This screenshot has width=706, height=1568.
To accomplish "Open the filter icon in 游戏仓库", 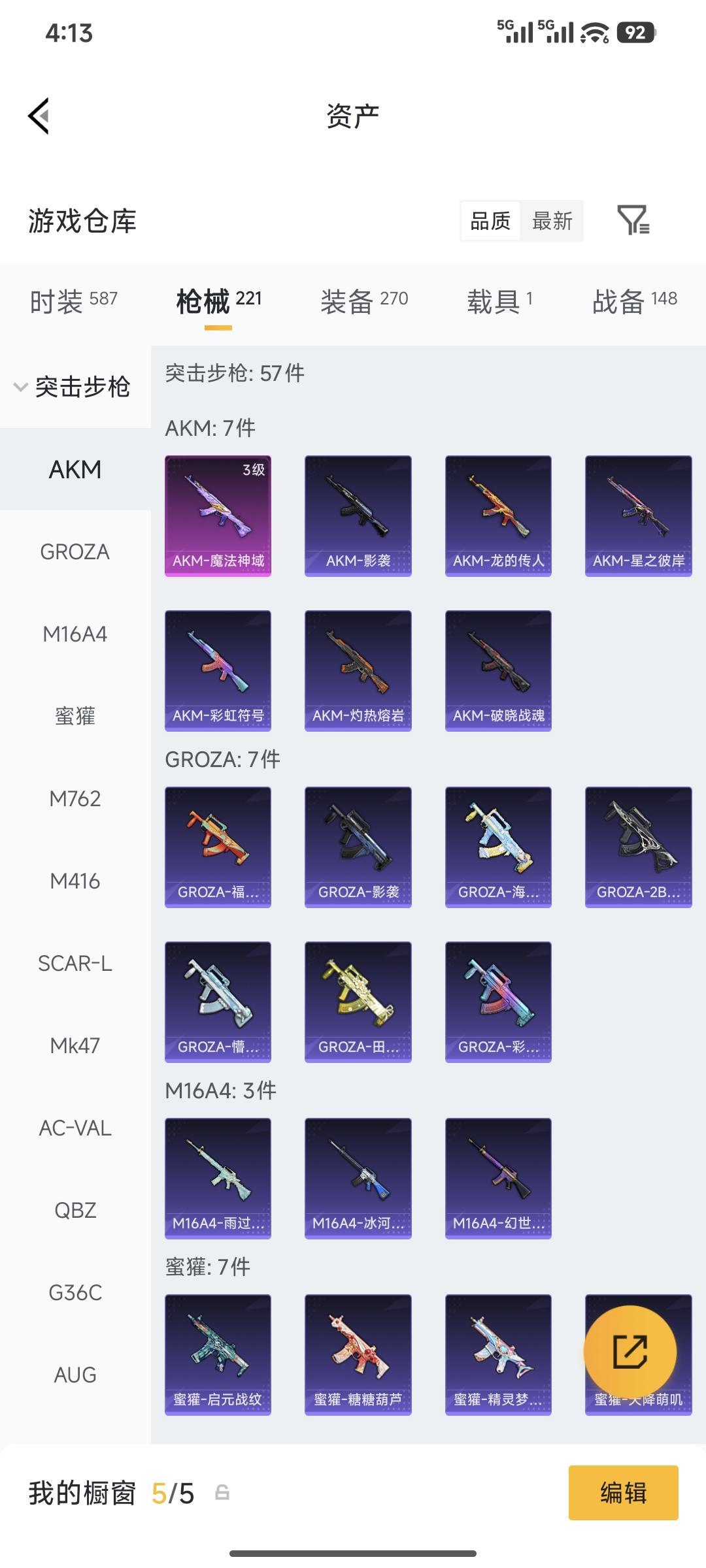I will coord(633,220).
